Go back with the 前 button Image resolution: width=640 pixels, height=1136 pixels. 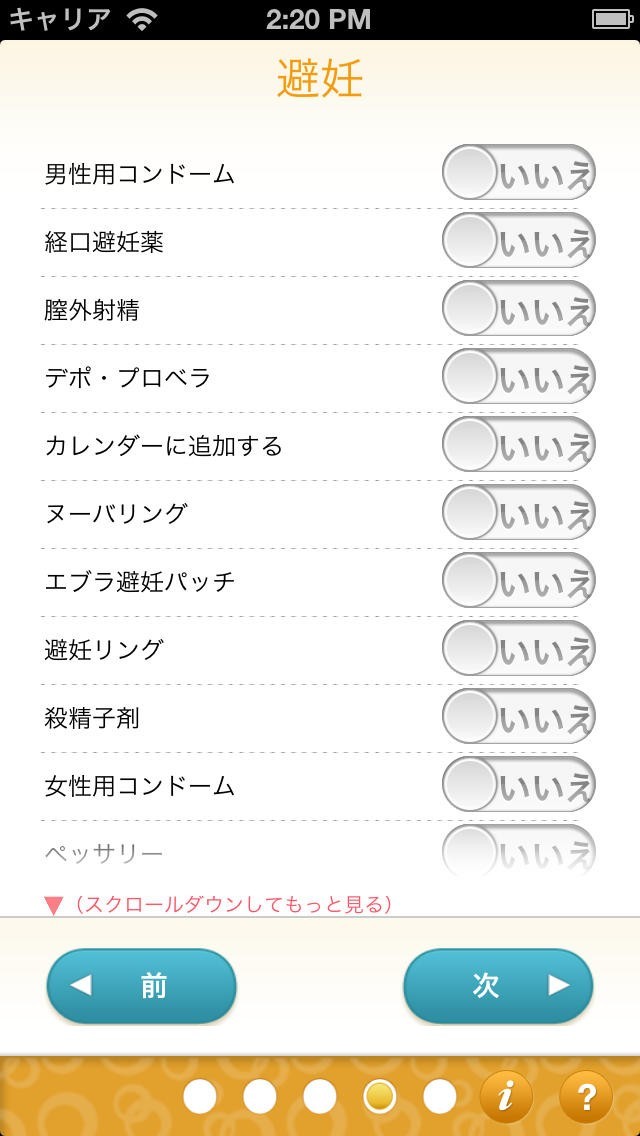click(x=141, y=986)
